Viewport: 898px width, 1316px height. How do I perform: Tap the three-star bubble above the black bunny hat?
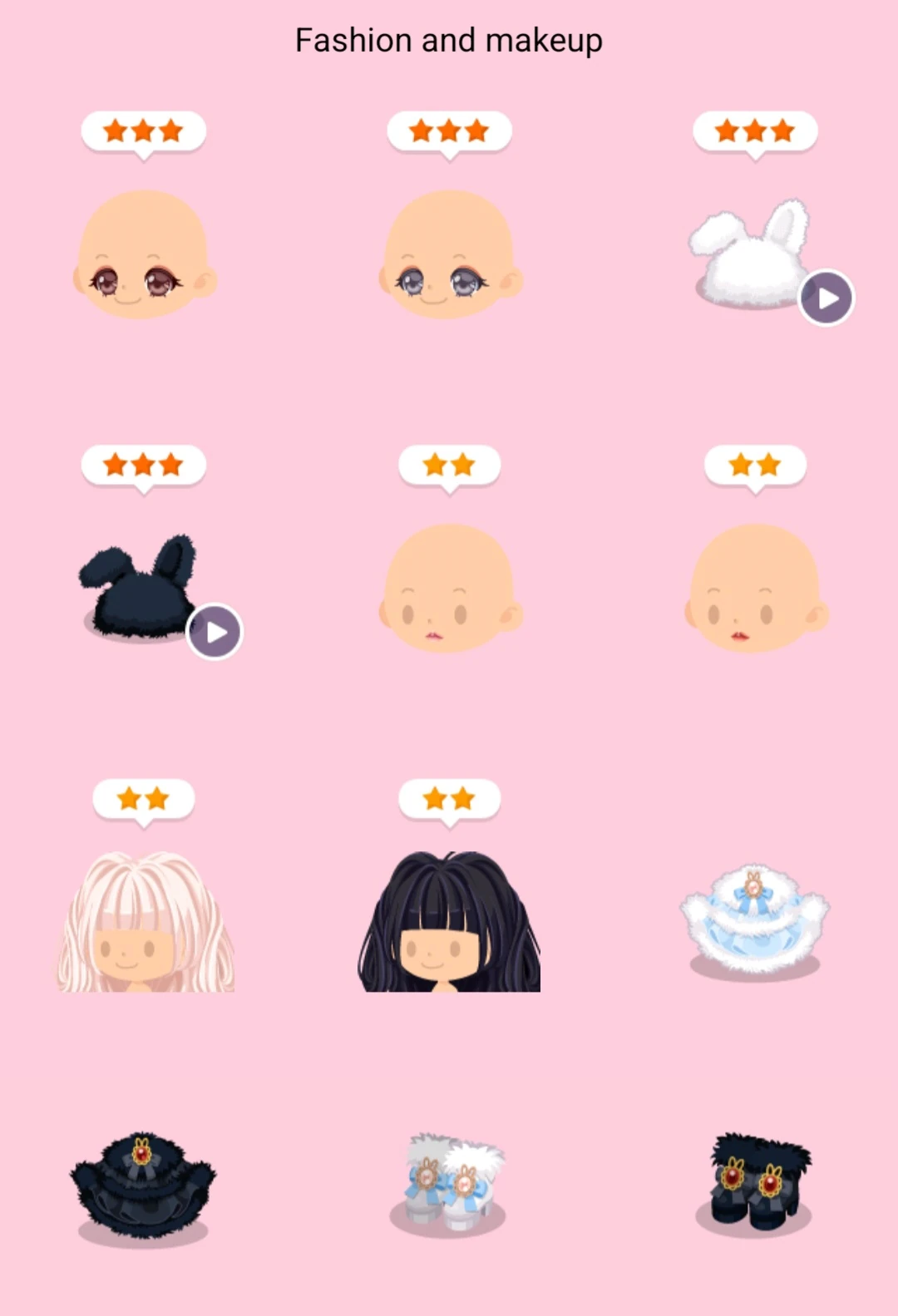[x=143, y=466]
